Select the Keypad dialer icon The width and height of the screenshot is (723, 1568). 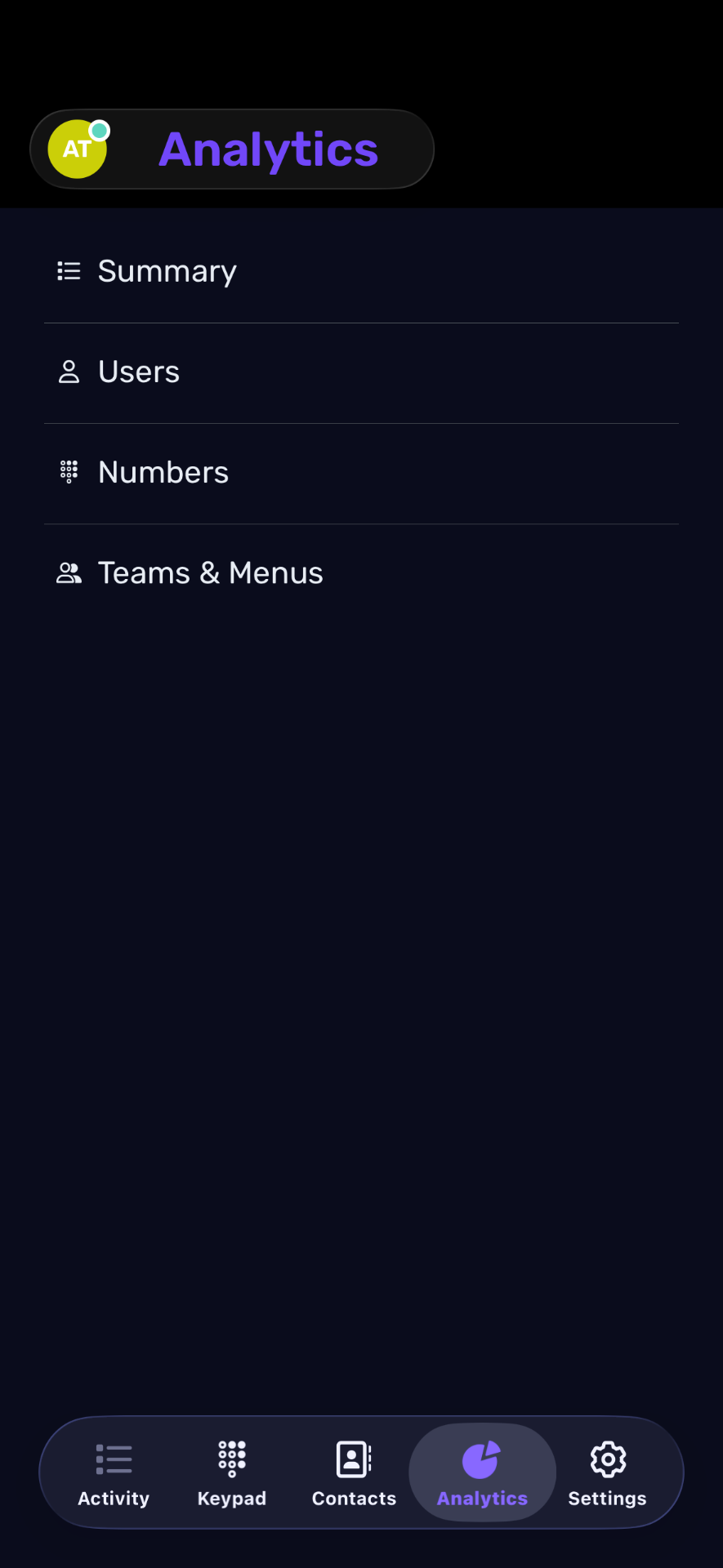point(231,1459)
